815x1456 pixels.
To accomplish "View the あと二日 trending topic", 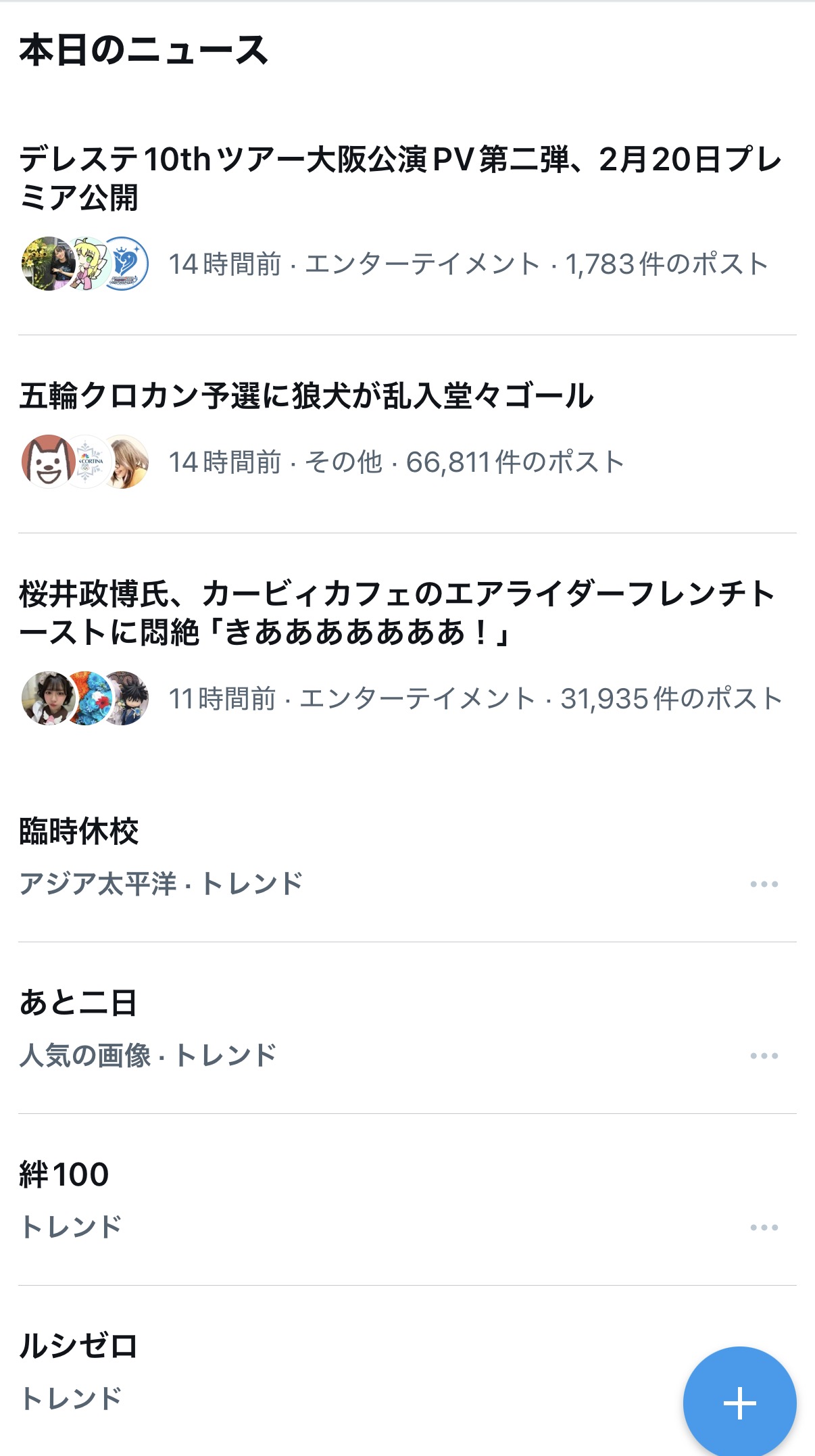I will point(78,1003).
